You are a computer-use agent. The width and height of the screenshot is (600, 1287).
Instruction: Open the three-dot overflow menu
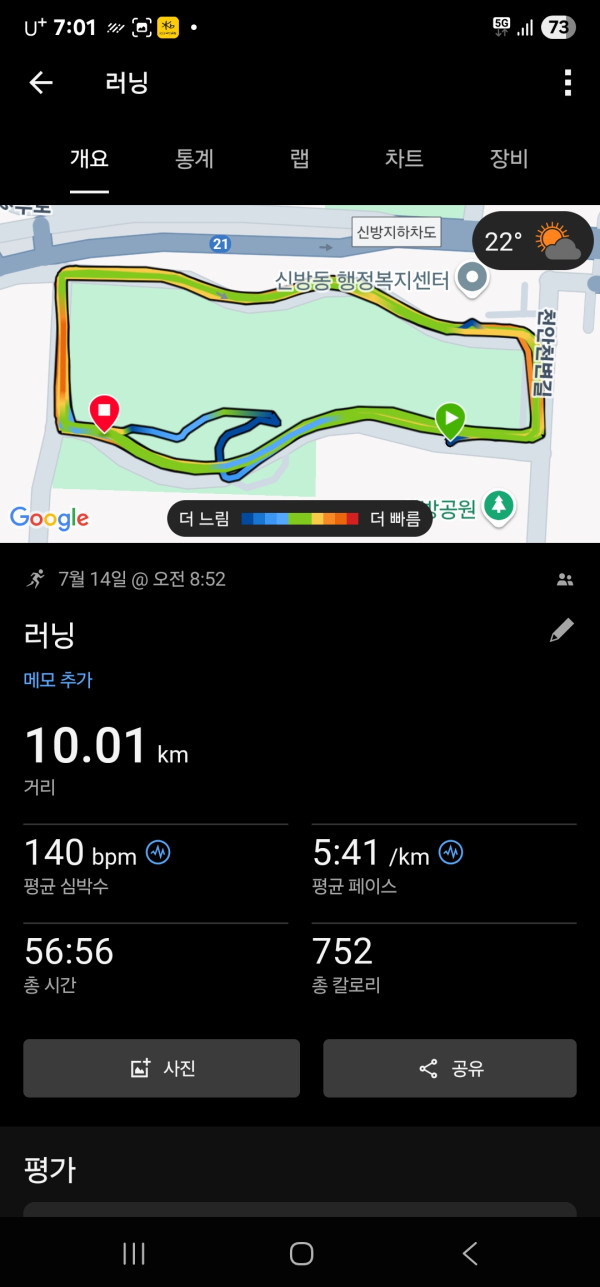click(567, 83)
